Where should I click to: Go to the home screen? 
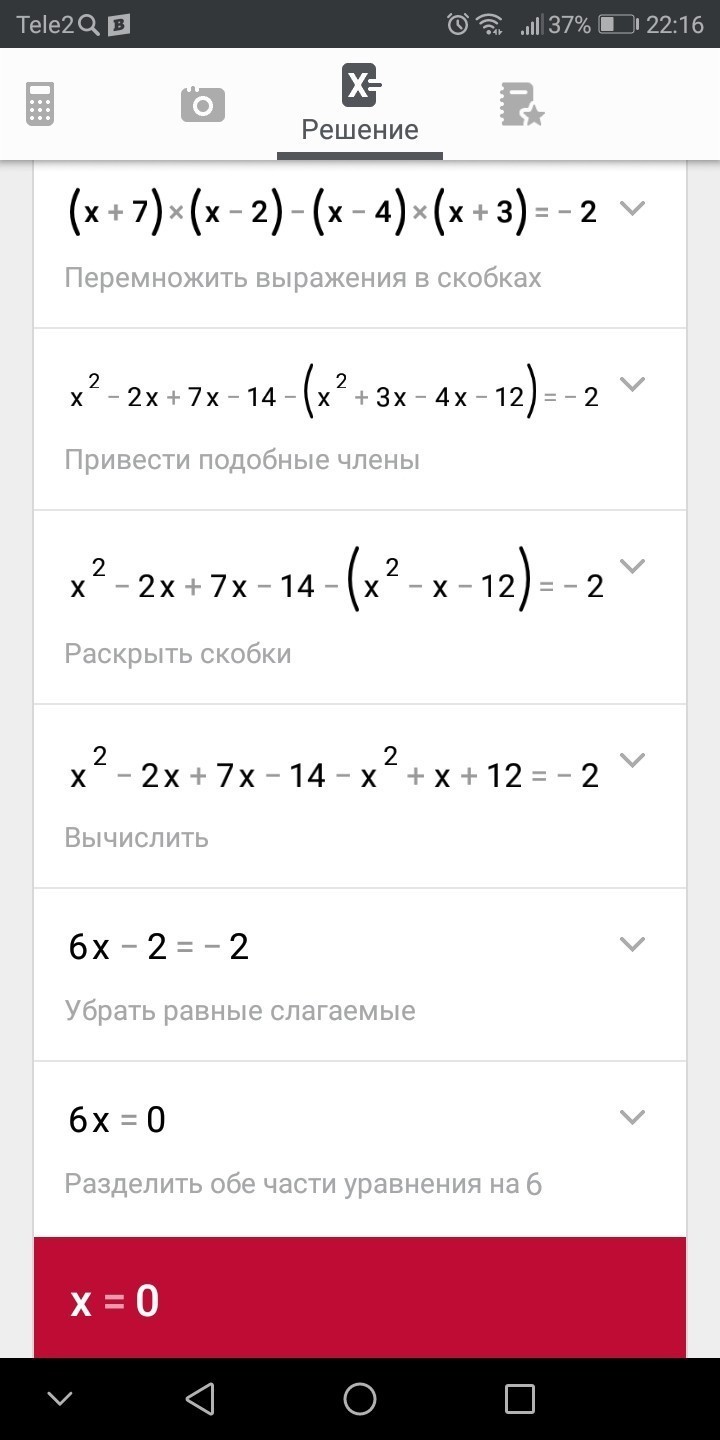pyautogui.click(x=360, y=1399)
